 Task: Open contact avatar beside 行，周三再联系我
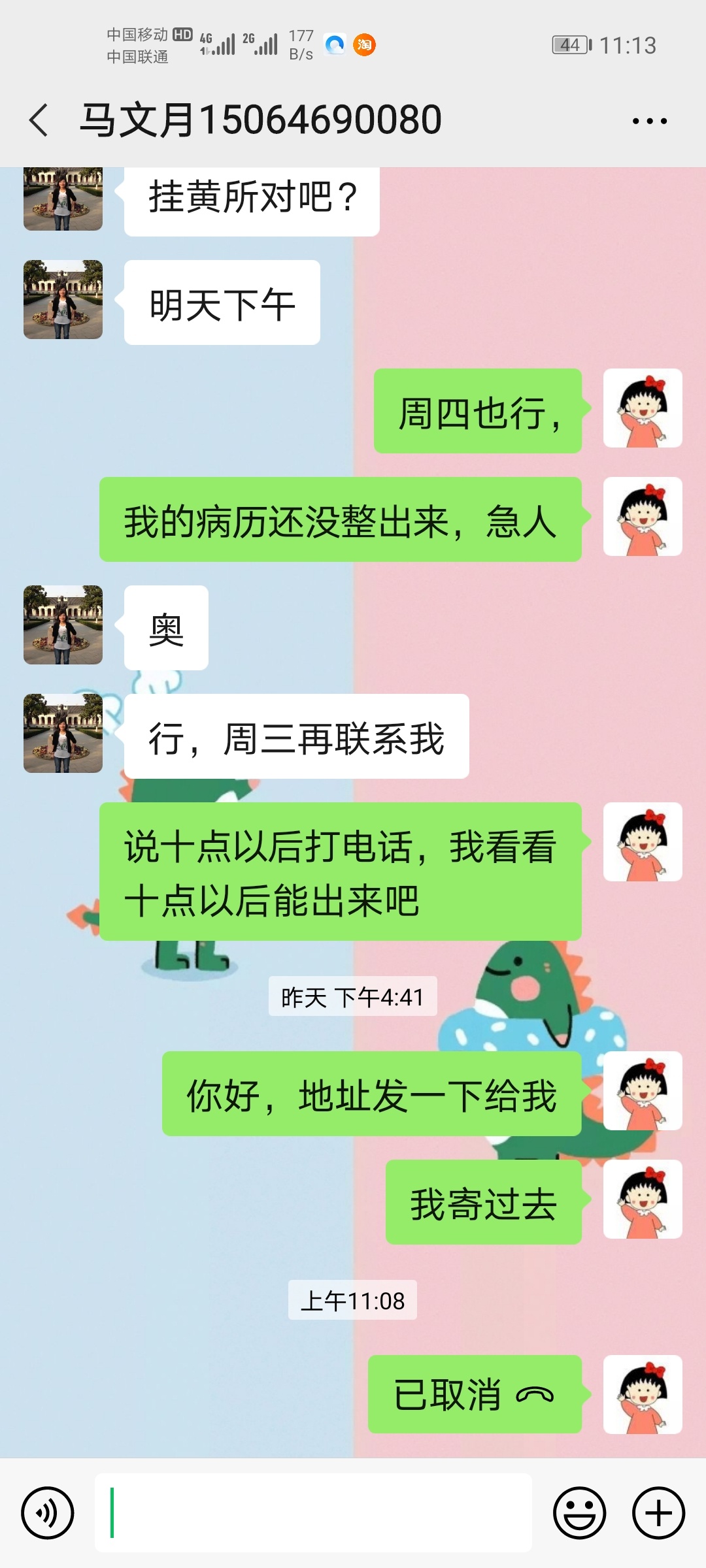tap(63, 734)
